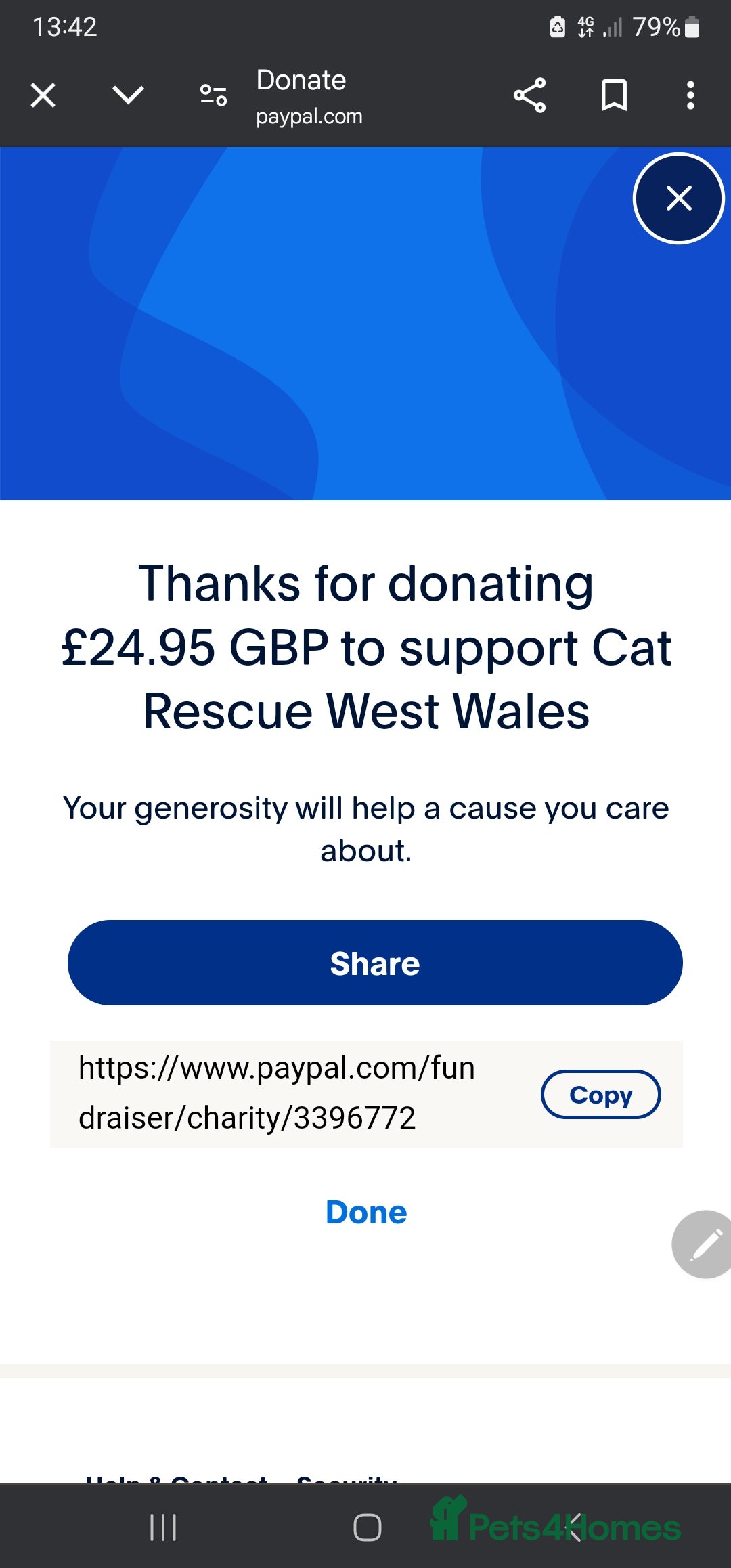The height and width of the screenshot is (1568, 731).
Task: Tap the Pets4Homes watermark logo
Action: click(x=556, y=1527)
